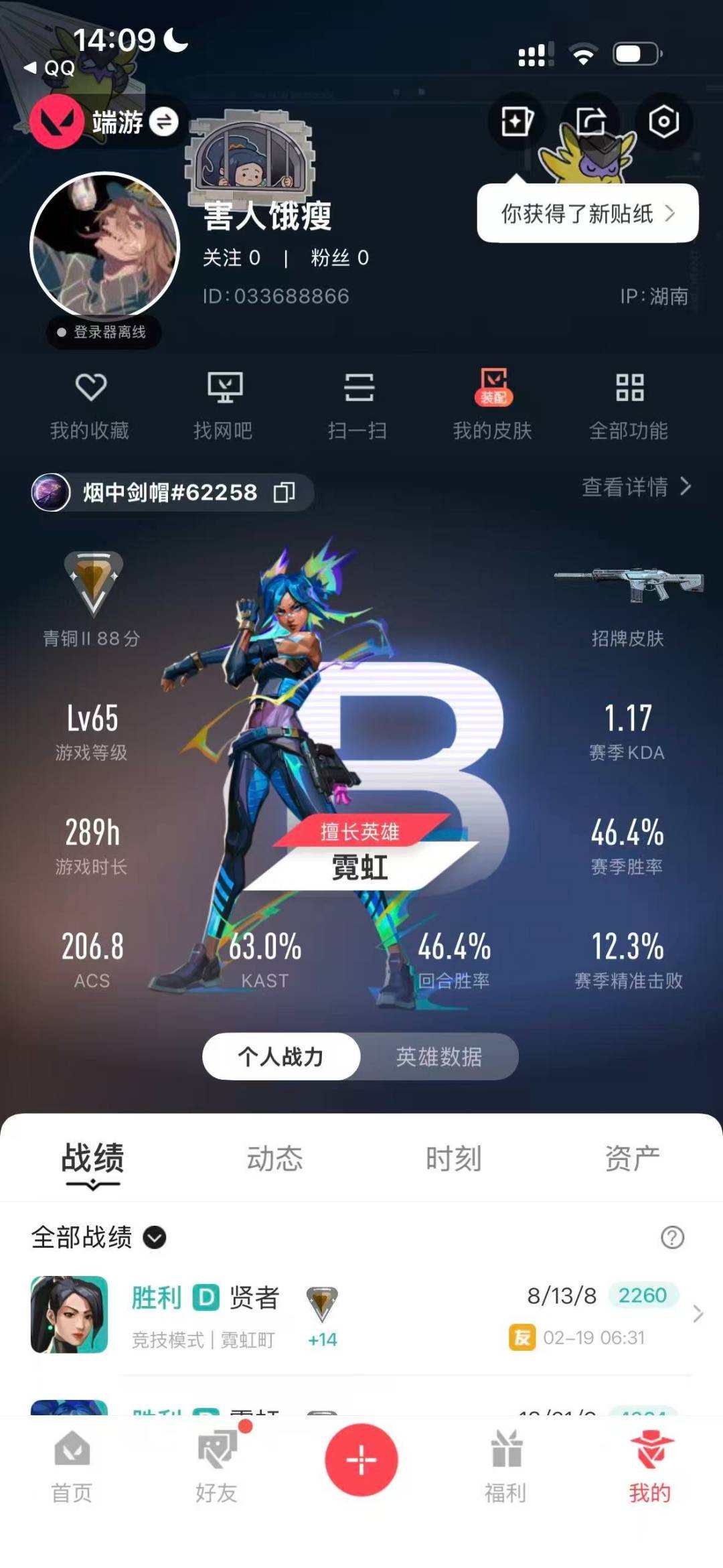Tap 关注 0 to view follows

[232, 258]
